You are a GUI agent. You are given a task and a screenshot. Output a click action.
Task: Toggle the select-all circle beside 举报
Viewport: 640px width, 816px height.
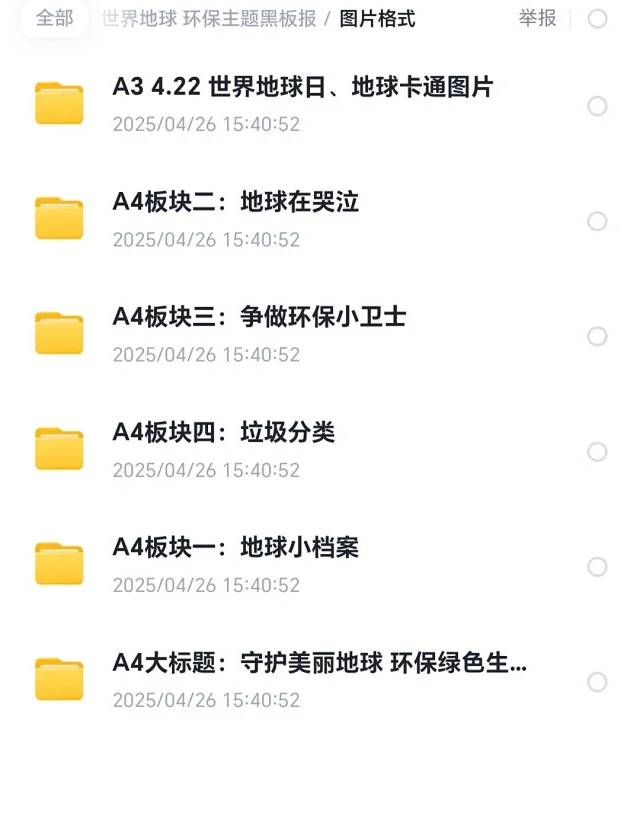point(597,18)
